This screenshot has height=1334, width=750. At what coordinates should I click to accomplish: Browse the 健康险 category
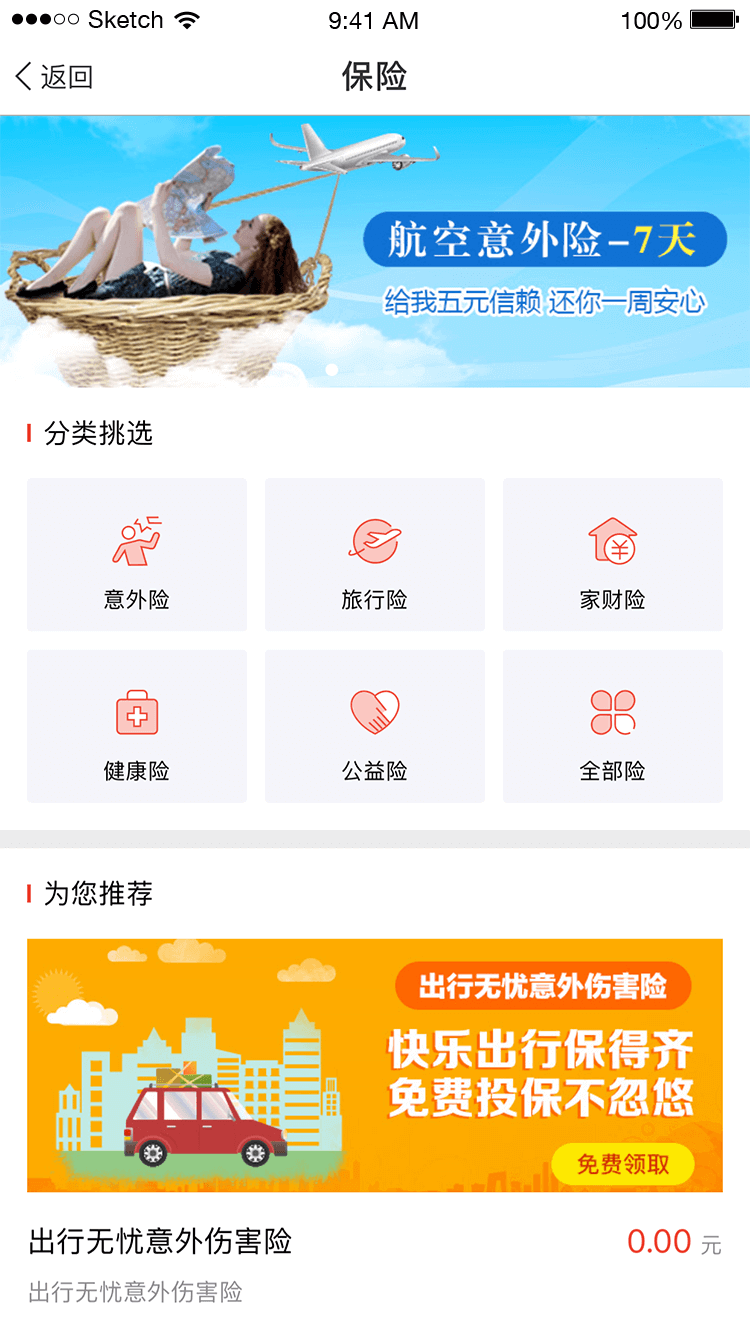[137, 726]
